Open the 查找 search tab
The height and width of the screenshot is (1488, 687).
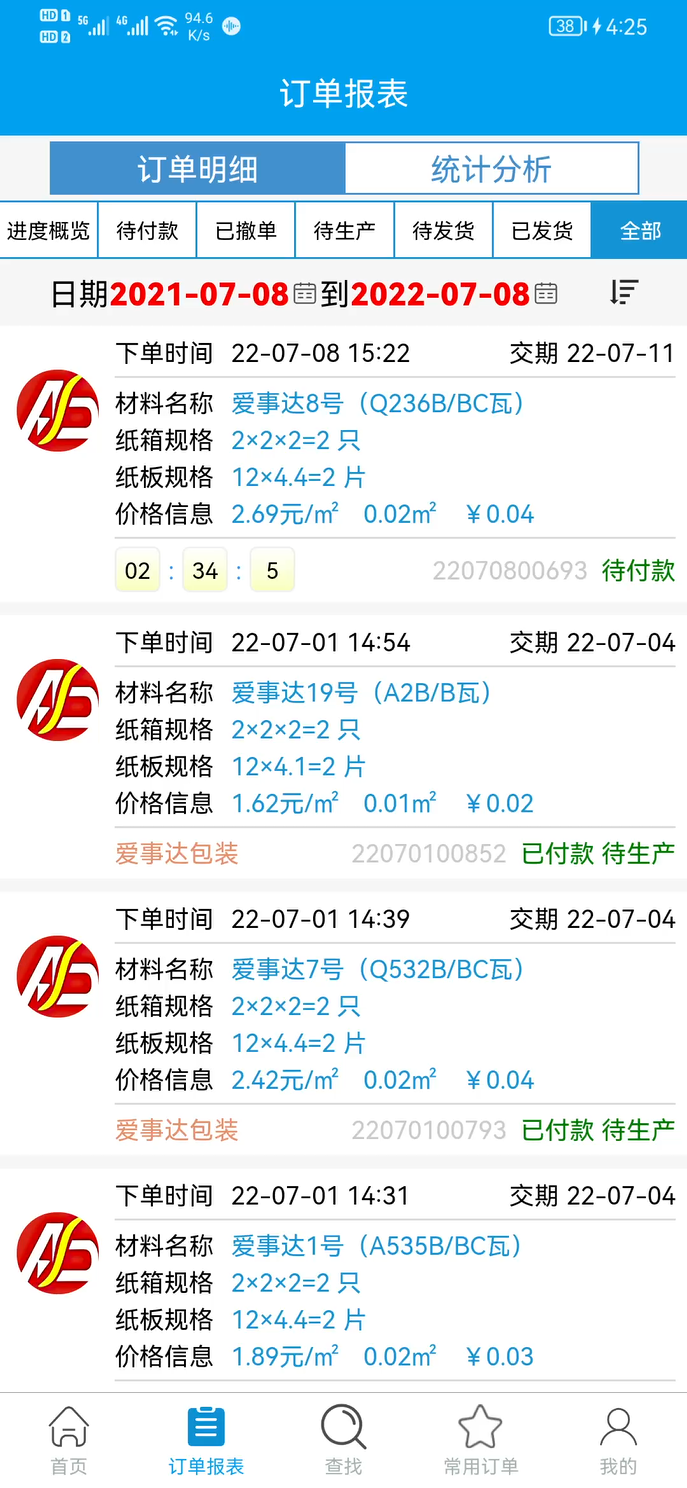344,1441
